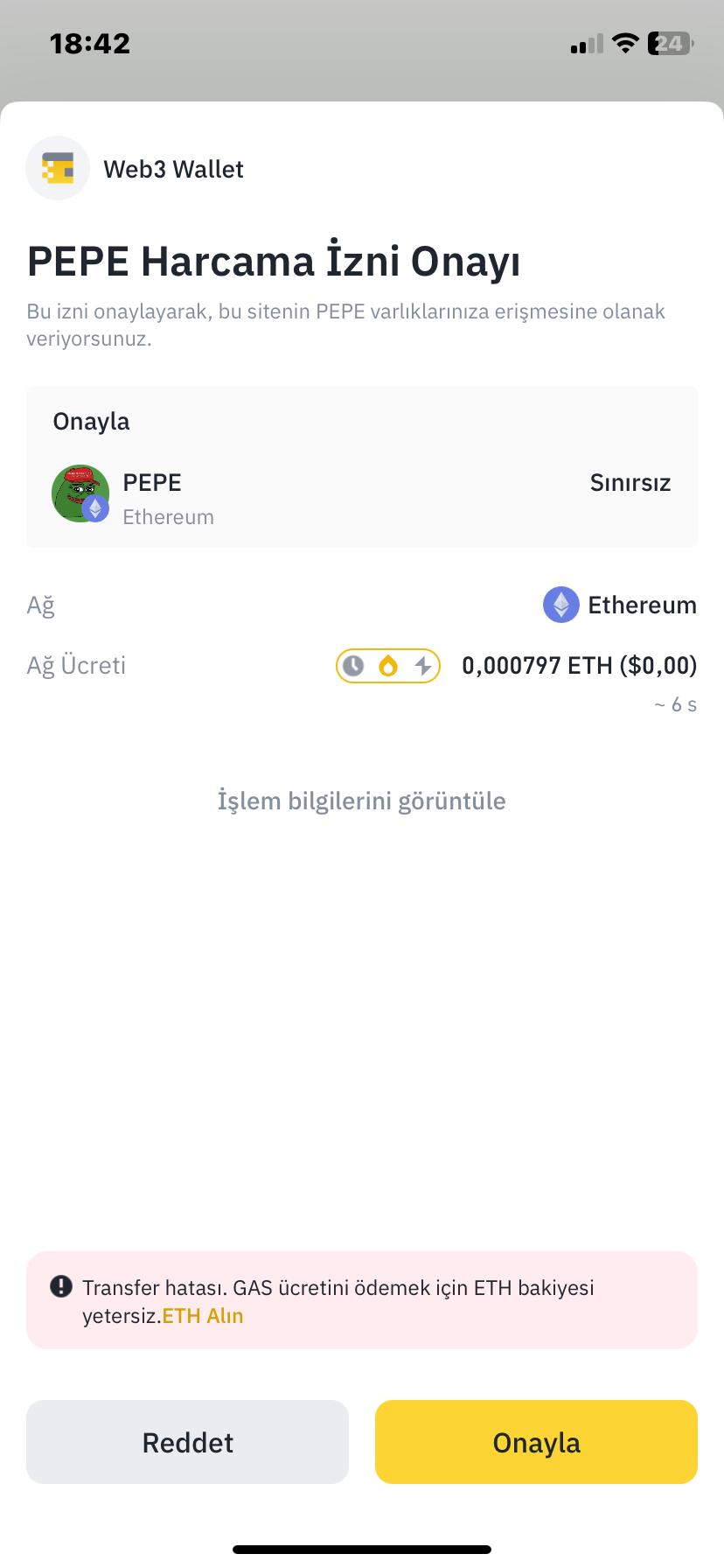Click the home indicator bar at bottom

click(362, 1547)
